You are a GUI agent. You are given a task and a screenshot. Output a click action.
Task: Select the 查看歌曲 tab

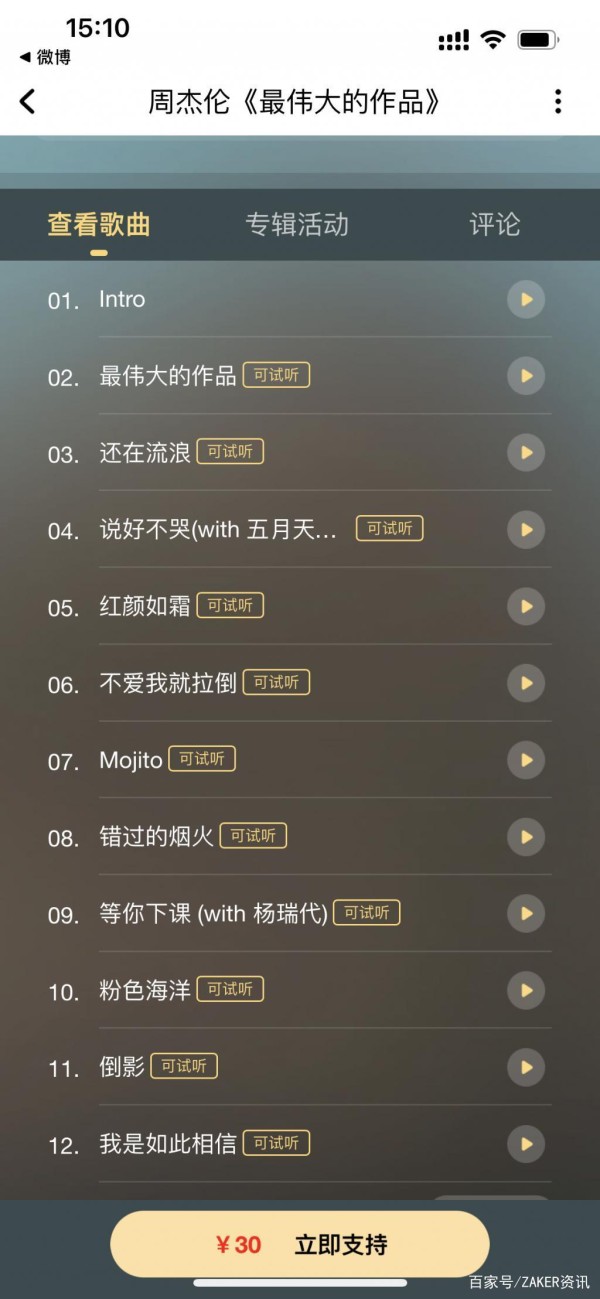pos(99,224)
